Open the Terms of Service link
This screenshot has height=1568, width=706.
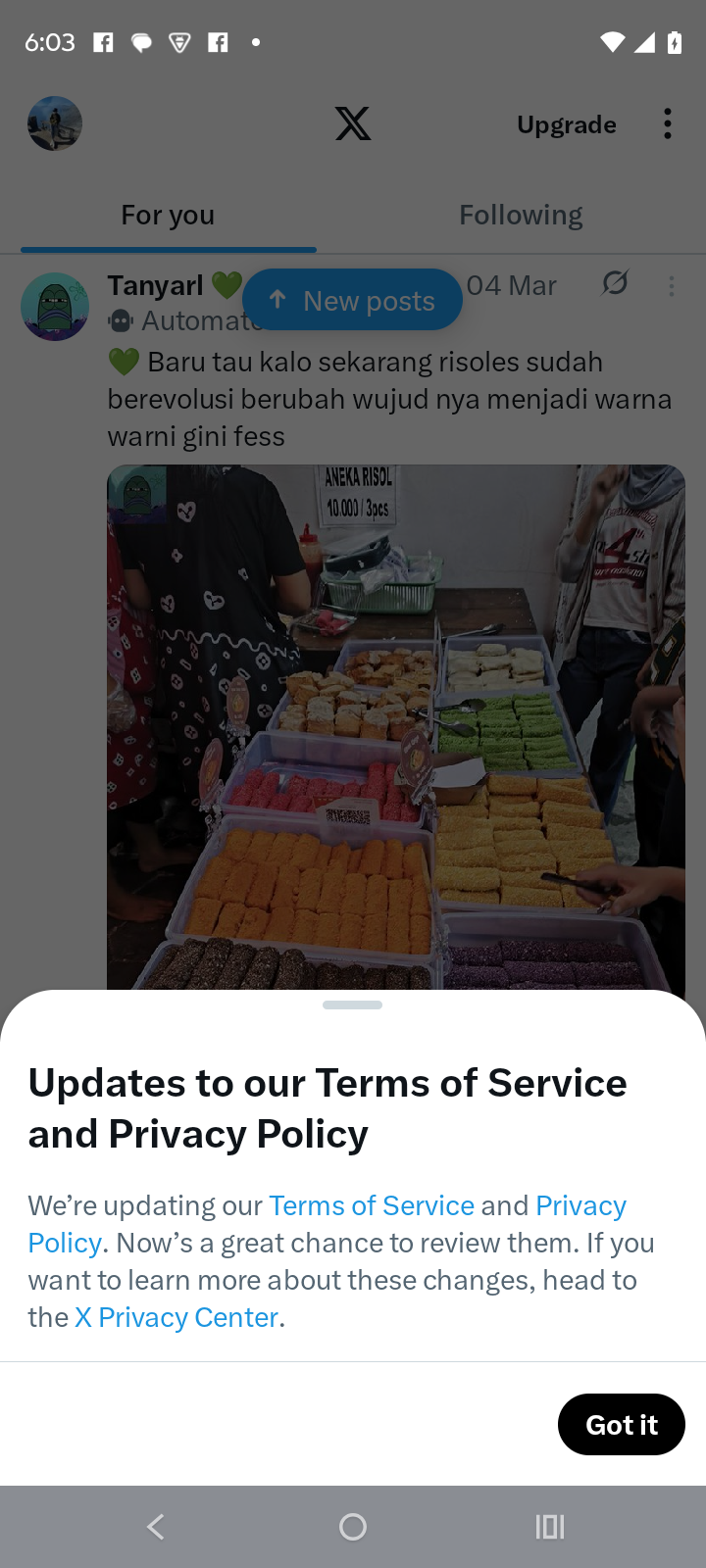click(371, 1205)
